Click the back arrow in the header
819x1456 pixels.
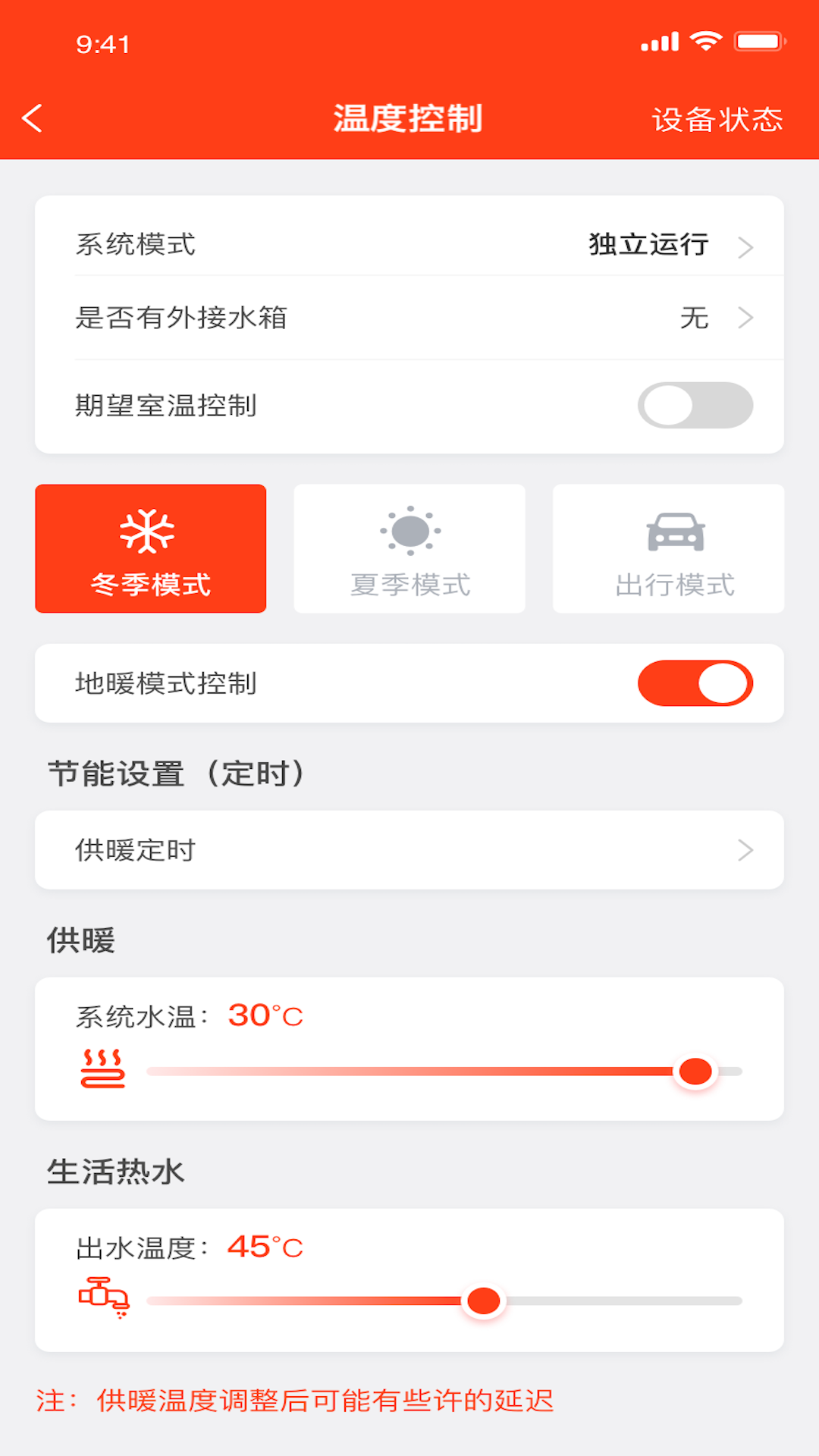(x=30, y=118)
